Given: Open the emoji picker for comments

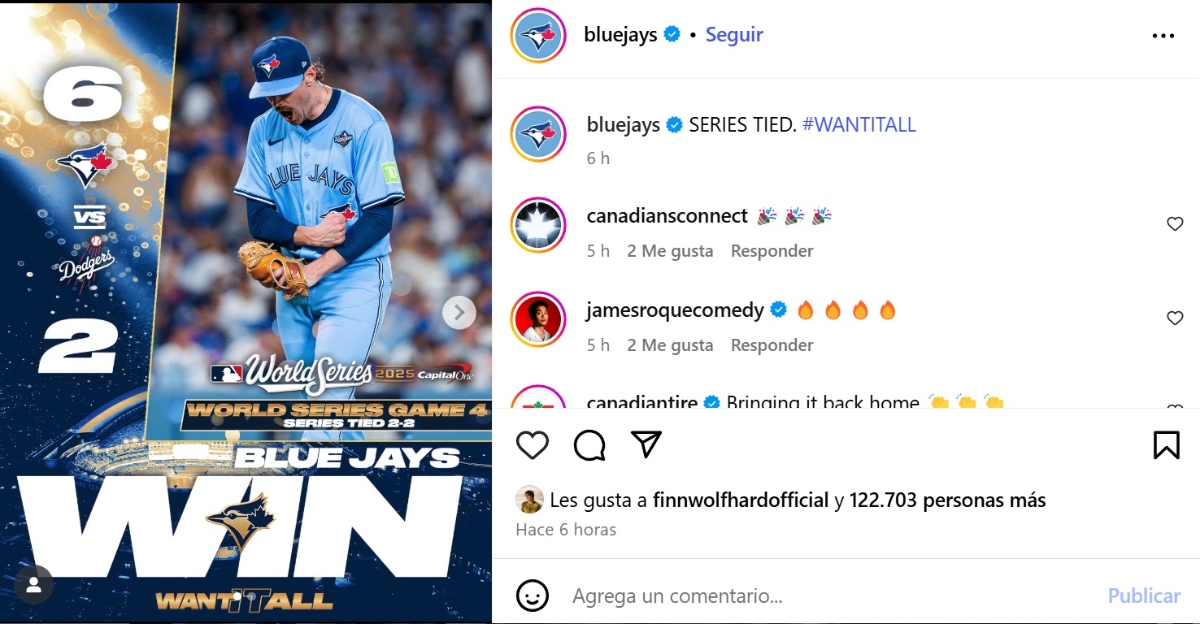Looking at the screenshot, I should coord(532,596).
